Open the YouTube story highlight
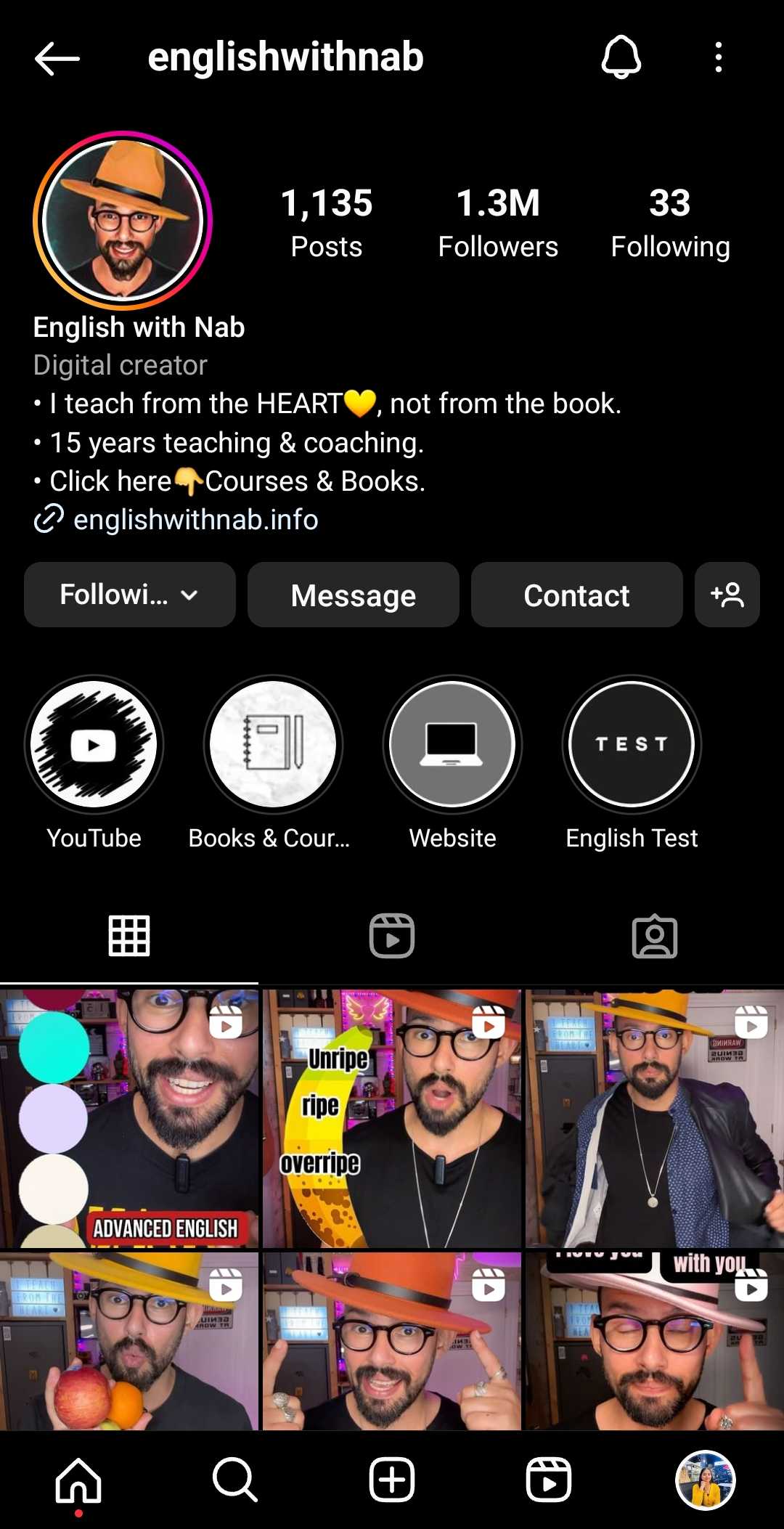The height and width of the screenshot is (1529, 784). pyautogui.click(x=94, y=745)
